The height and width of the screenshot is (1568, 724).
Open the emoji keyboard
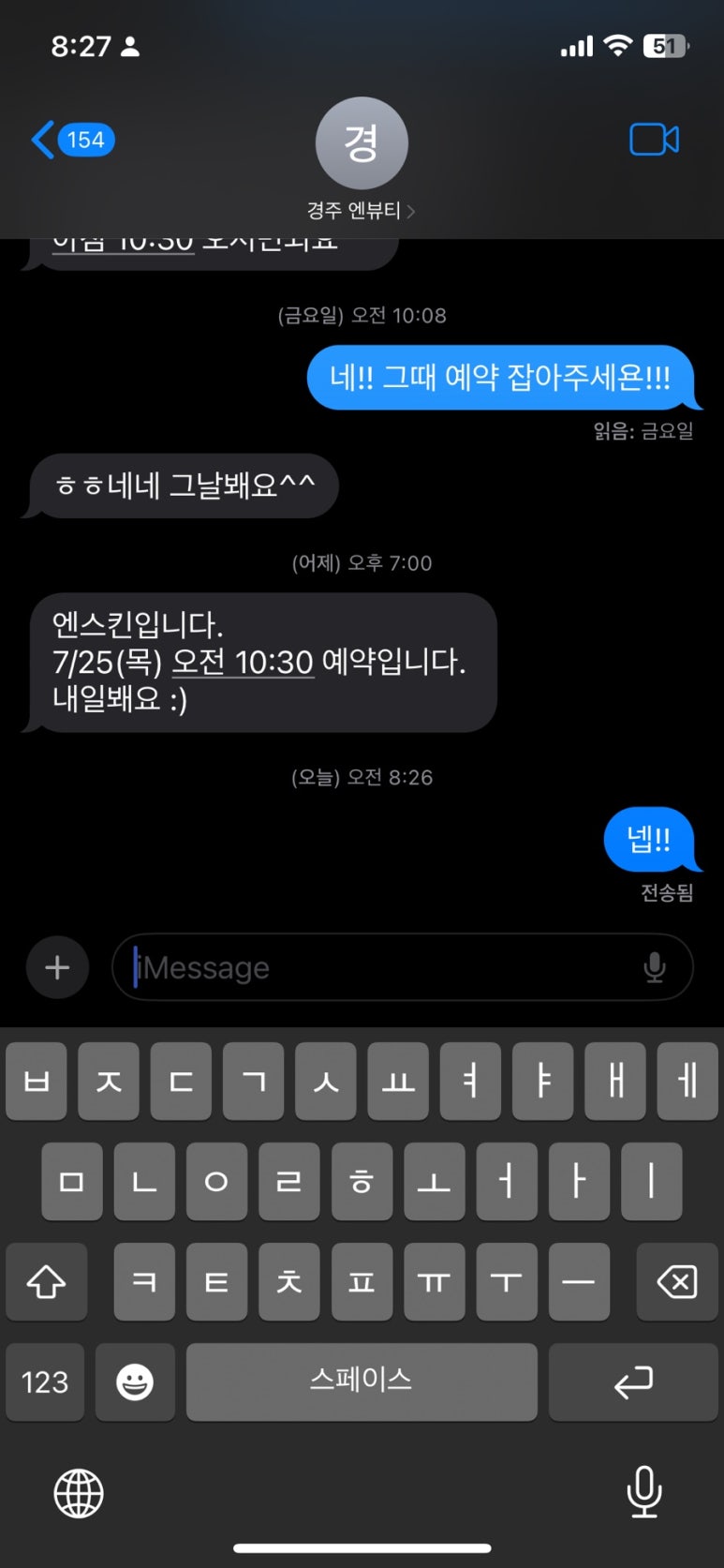(x=135, y=1381)
